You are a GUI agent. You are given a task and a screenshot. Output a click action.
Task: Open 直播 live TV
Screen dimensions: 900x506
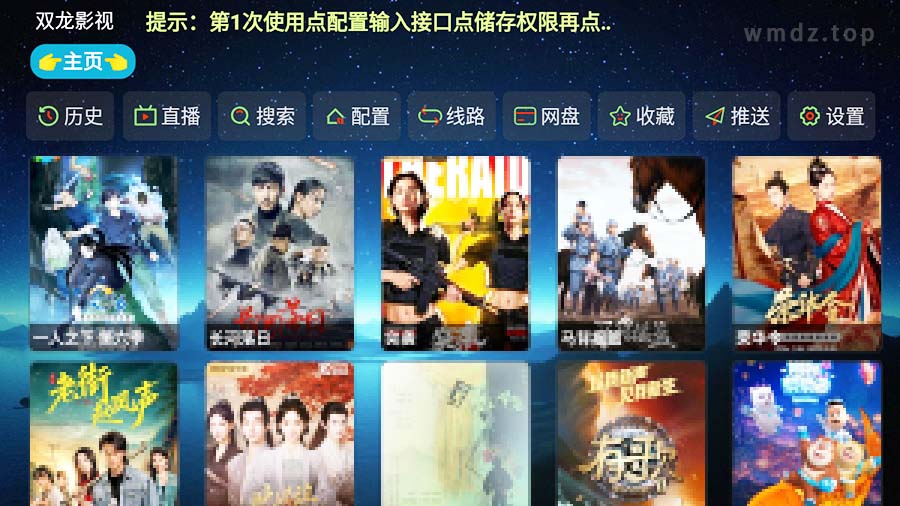pos(167,116)
